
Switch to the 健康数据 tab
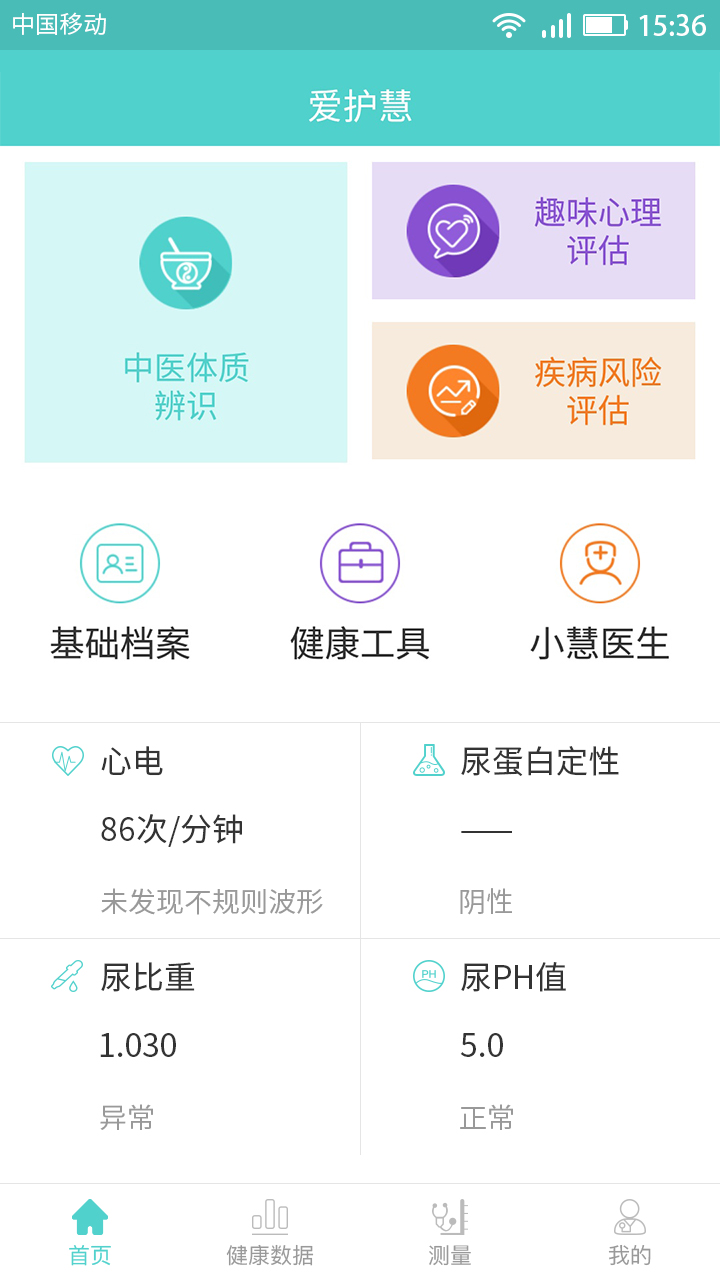pyautogui.click(x=270, y=1232)
